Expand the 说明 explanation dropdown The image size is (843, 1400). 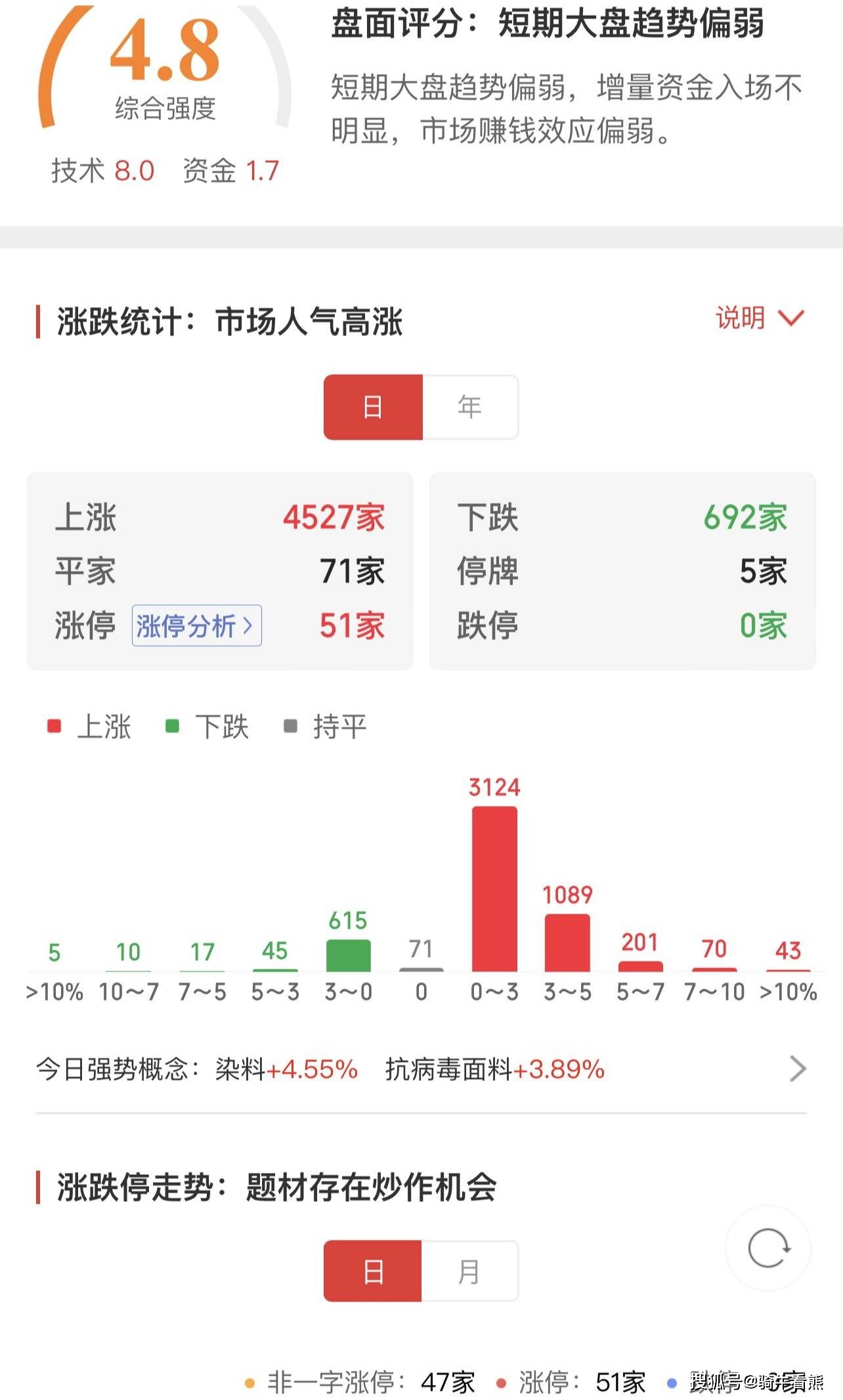(x=759, y=318)
